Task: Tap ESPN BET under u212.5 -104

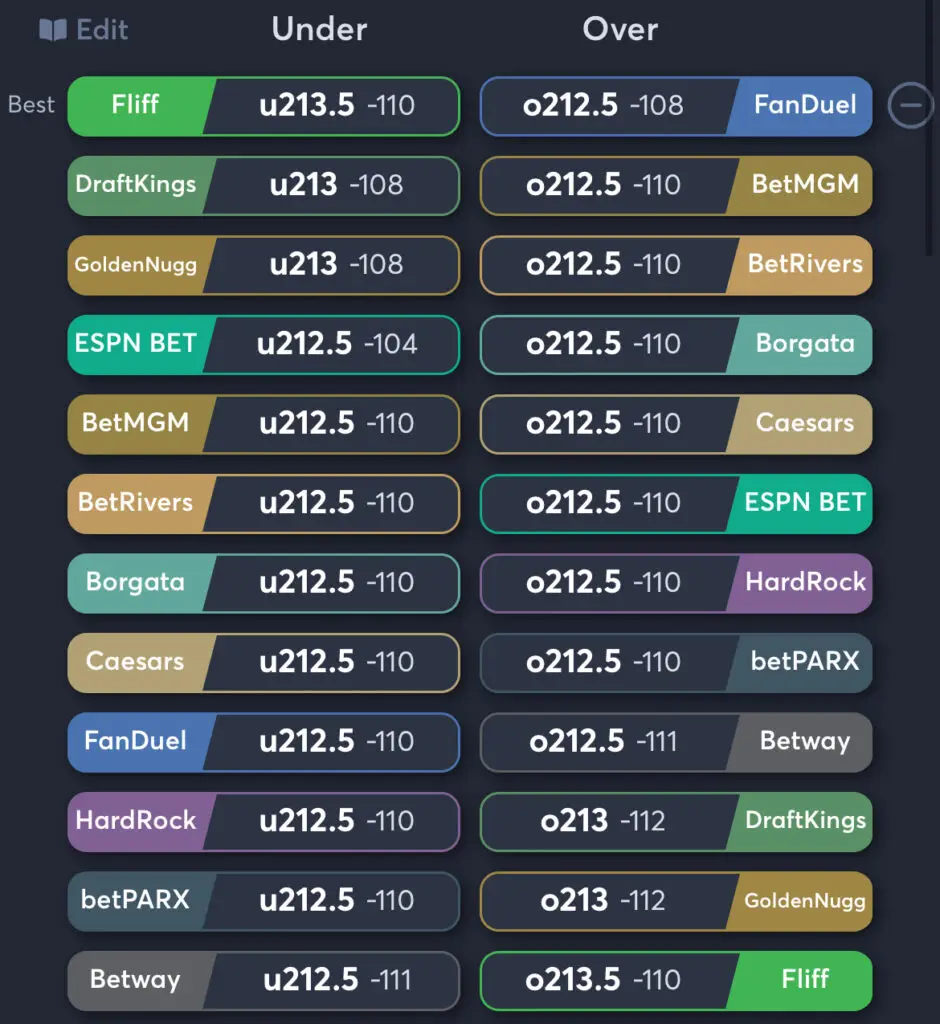Action: (x=263, y=344)
